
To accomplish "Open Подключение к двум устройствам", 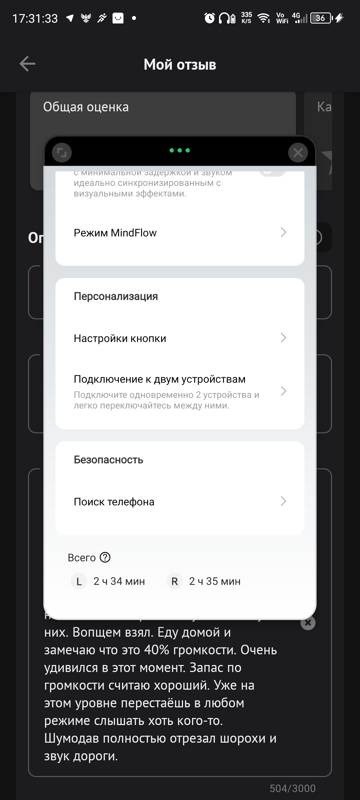I will [180, 392].
